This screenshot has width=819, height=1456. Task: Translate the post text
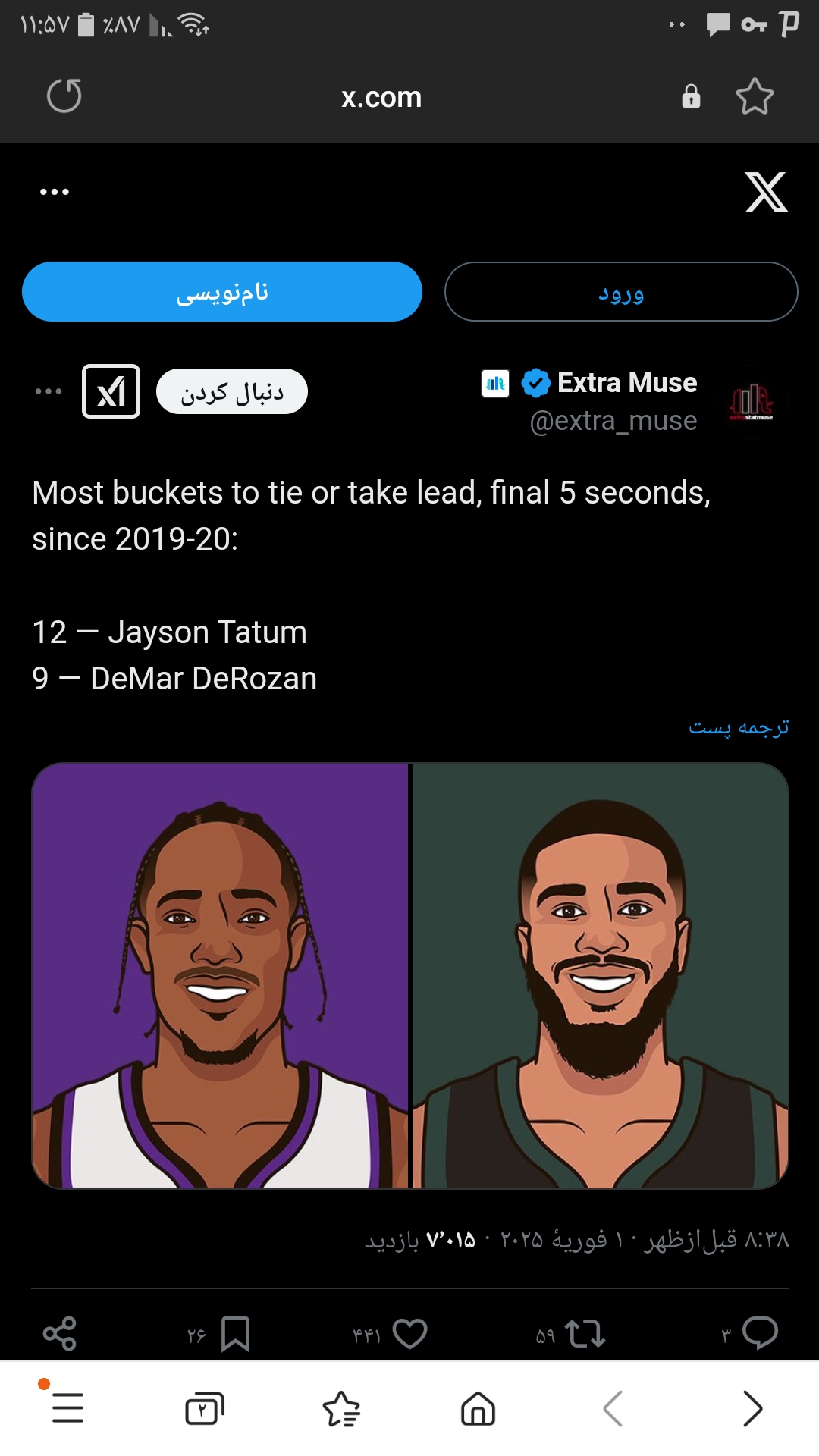pyautogui.click(x=739, y=727)
